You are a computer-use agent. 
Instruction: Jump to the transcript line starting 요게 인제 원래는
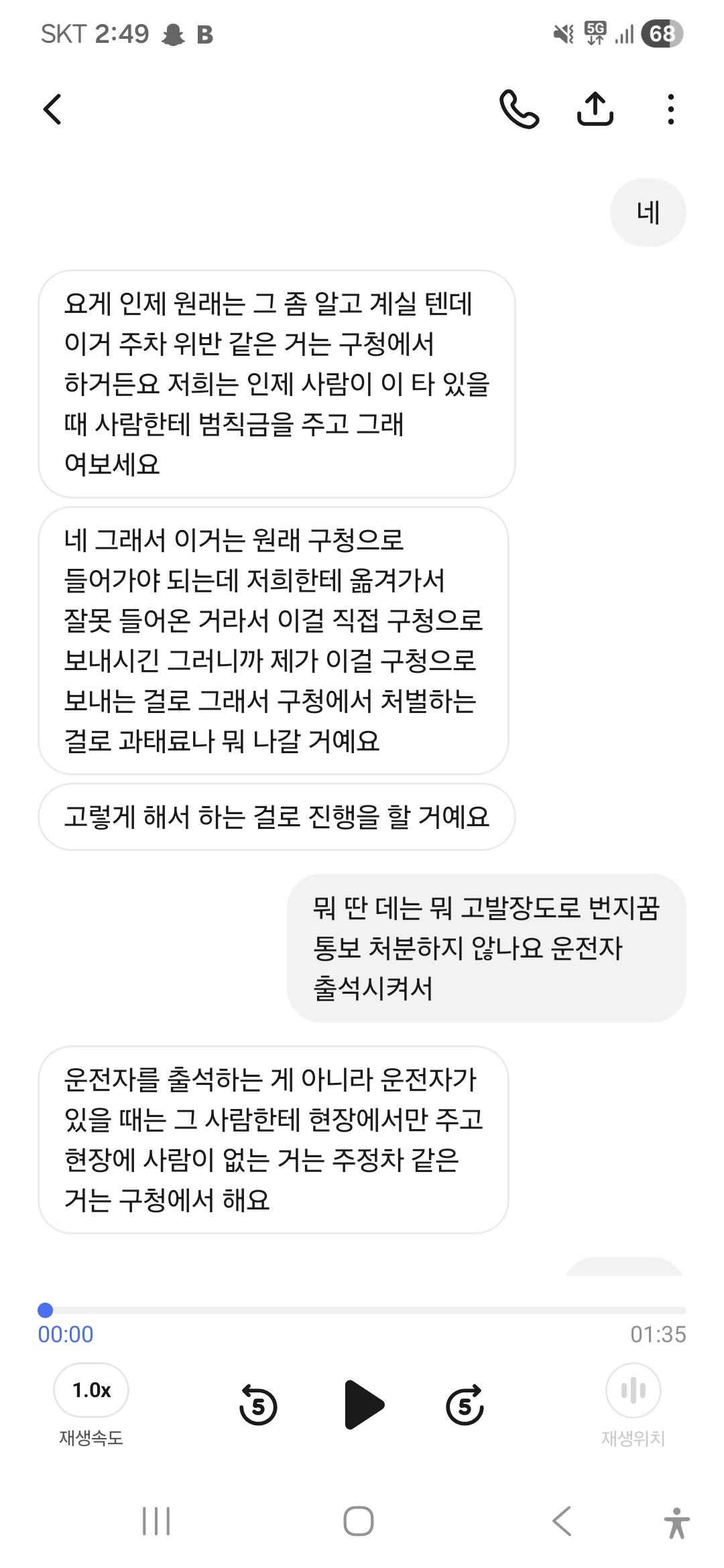[x=276, y=384]
